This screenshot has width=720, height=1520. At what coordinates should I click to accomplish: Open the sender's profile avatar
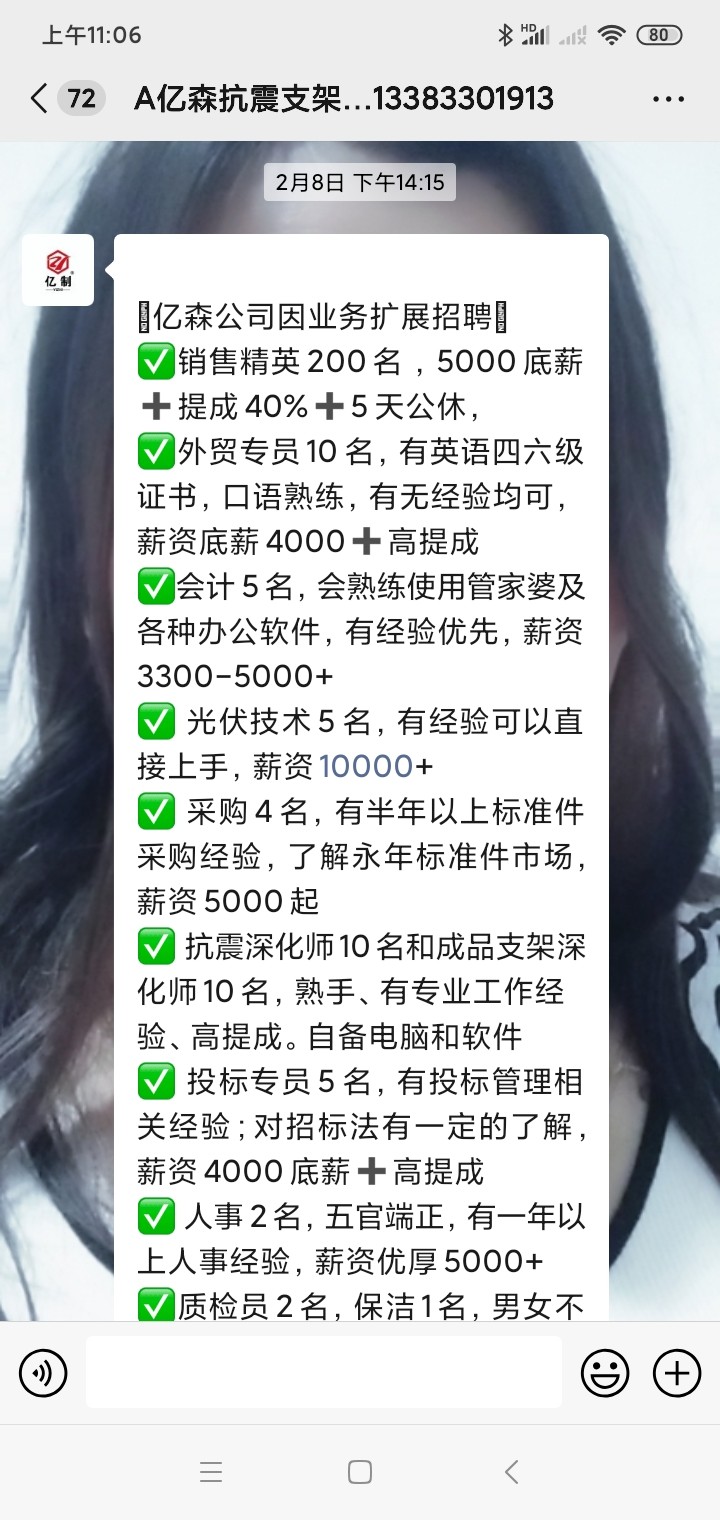point(58,270)
